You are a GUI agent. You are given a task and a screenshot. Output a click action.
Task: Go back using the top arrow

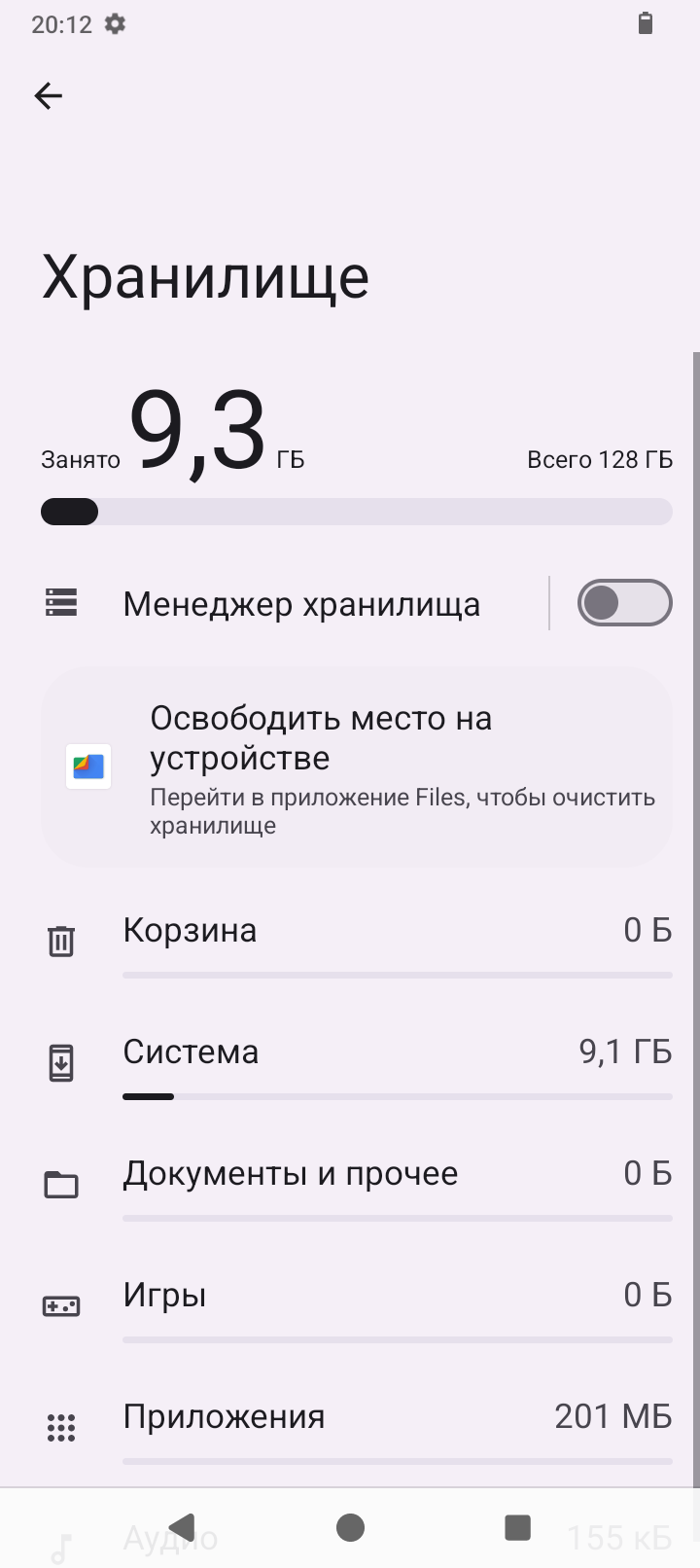49,95
